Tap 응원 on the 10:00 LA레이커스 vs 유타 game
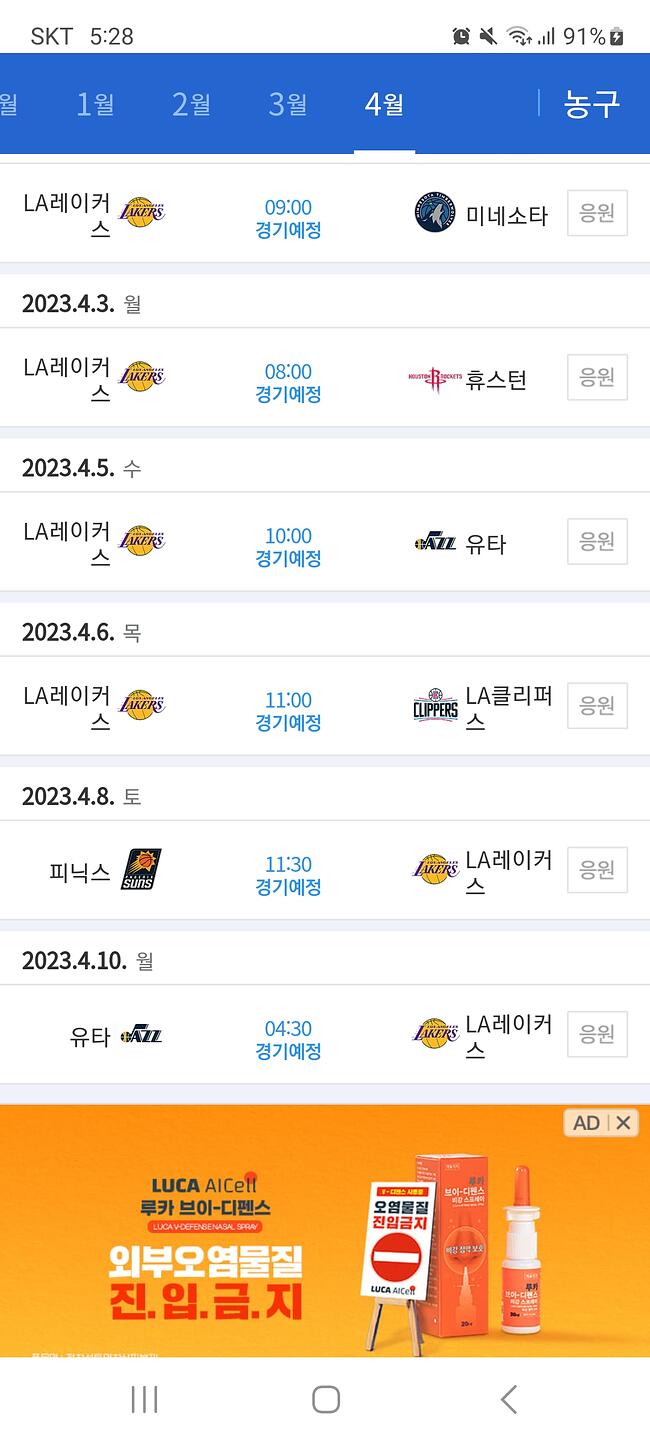 click(597, 542)
